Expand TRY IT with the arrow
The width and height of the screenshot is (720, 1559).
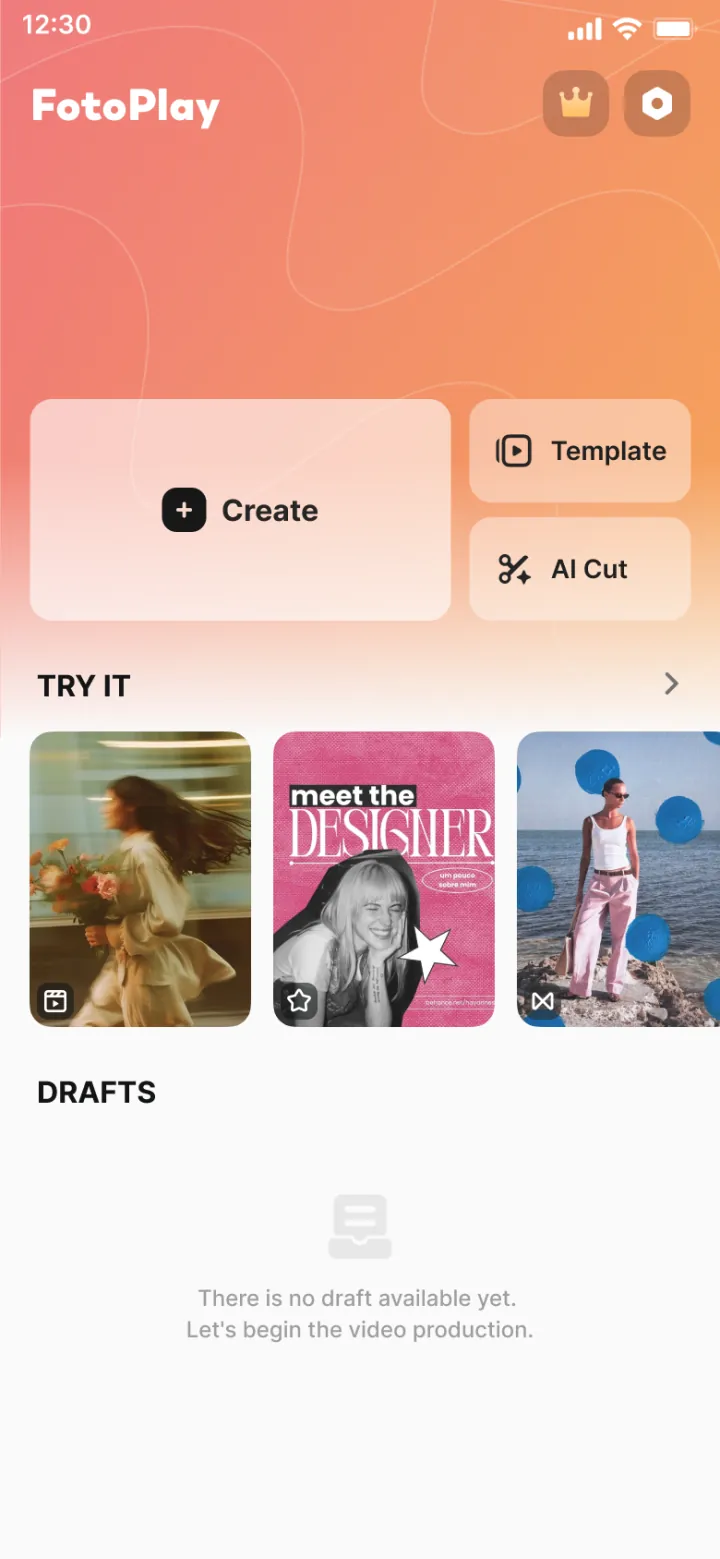[x=671, y=684]
